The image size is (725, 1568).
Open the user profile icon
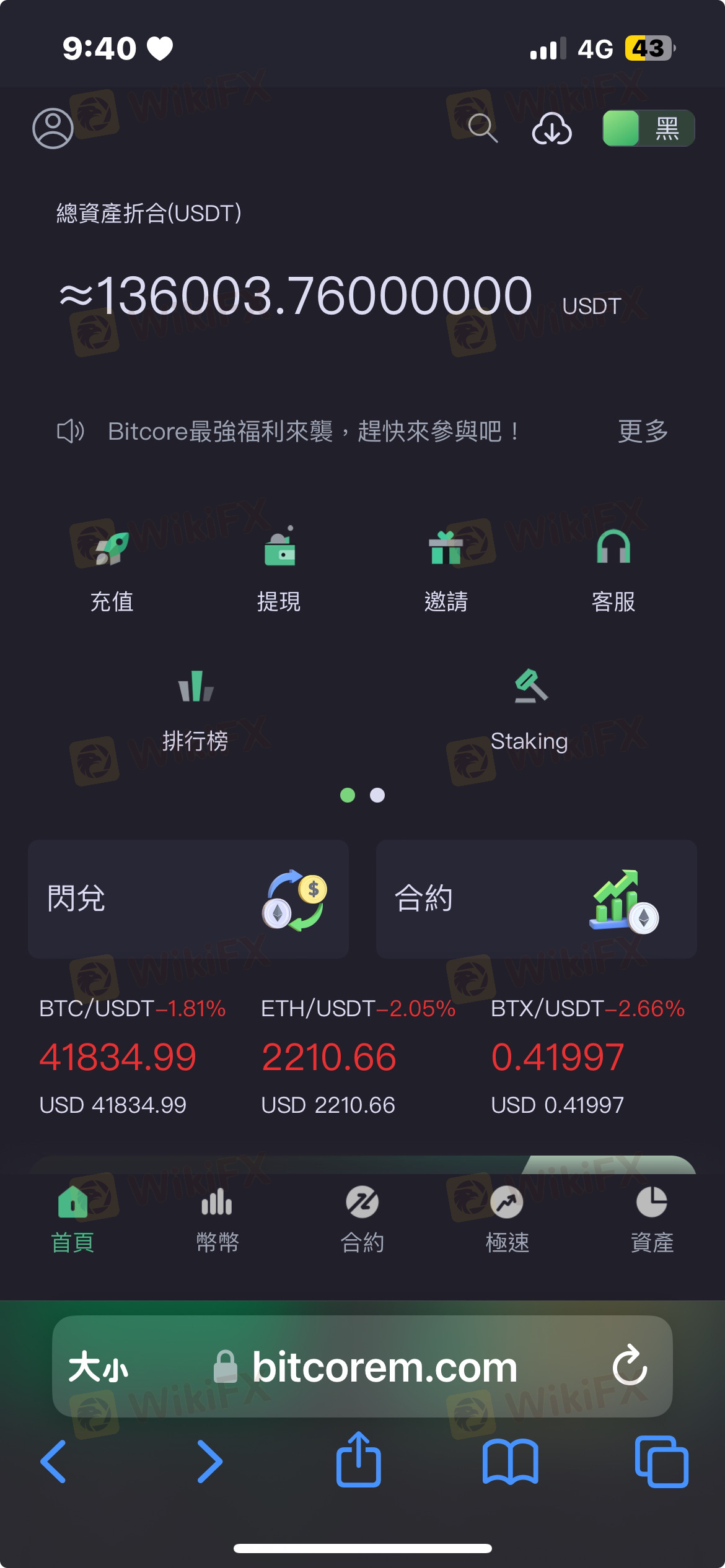53,128
